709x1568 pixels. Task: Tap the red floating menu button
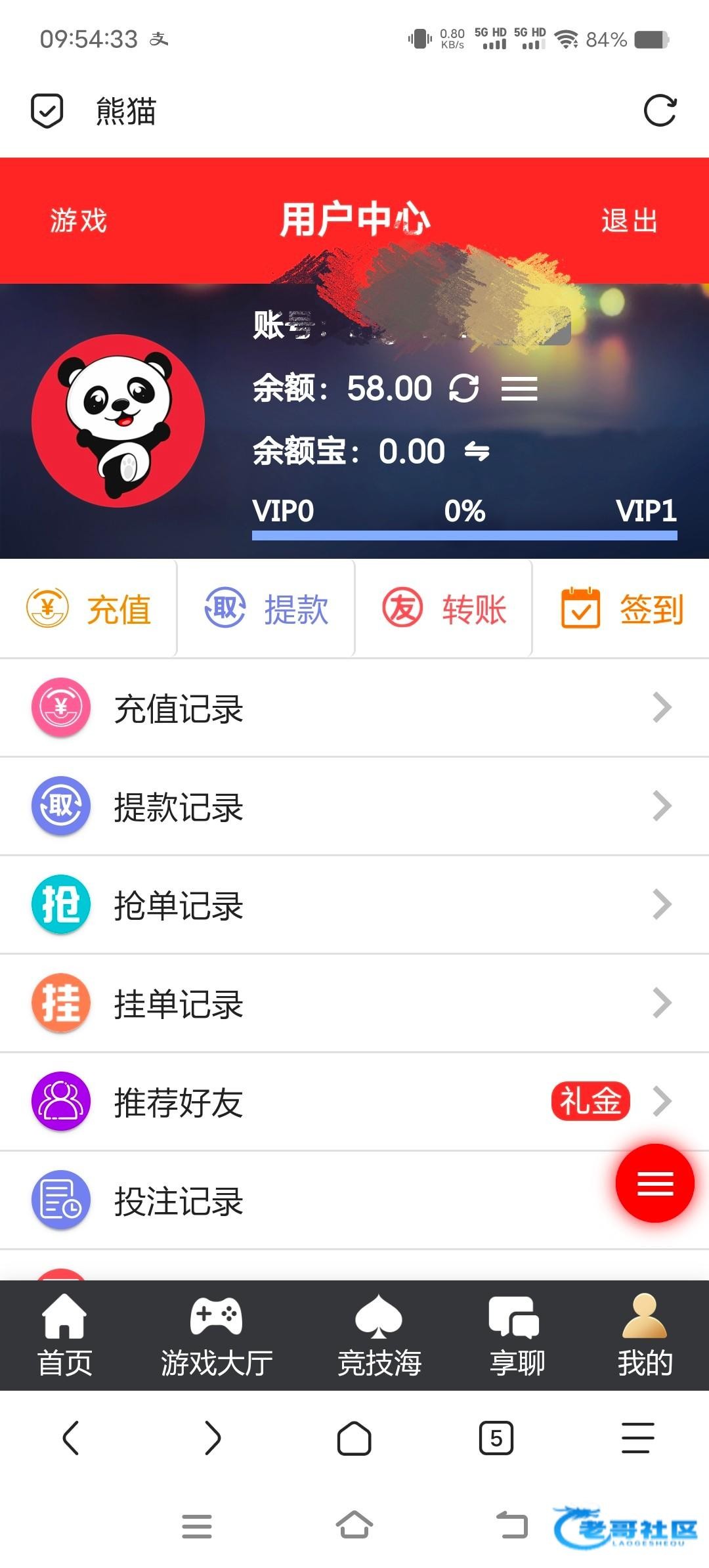655,1183
